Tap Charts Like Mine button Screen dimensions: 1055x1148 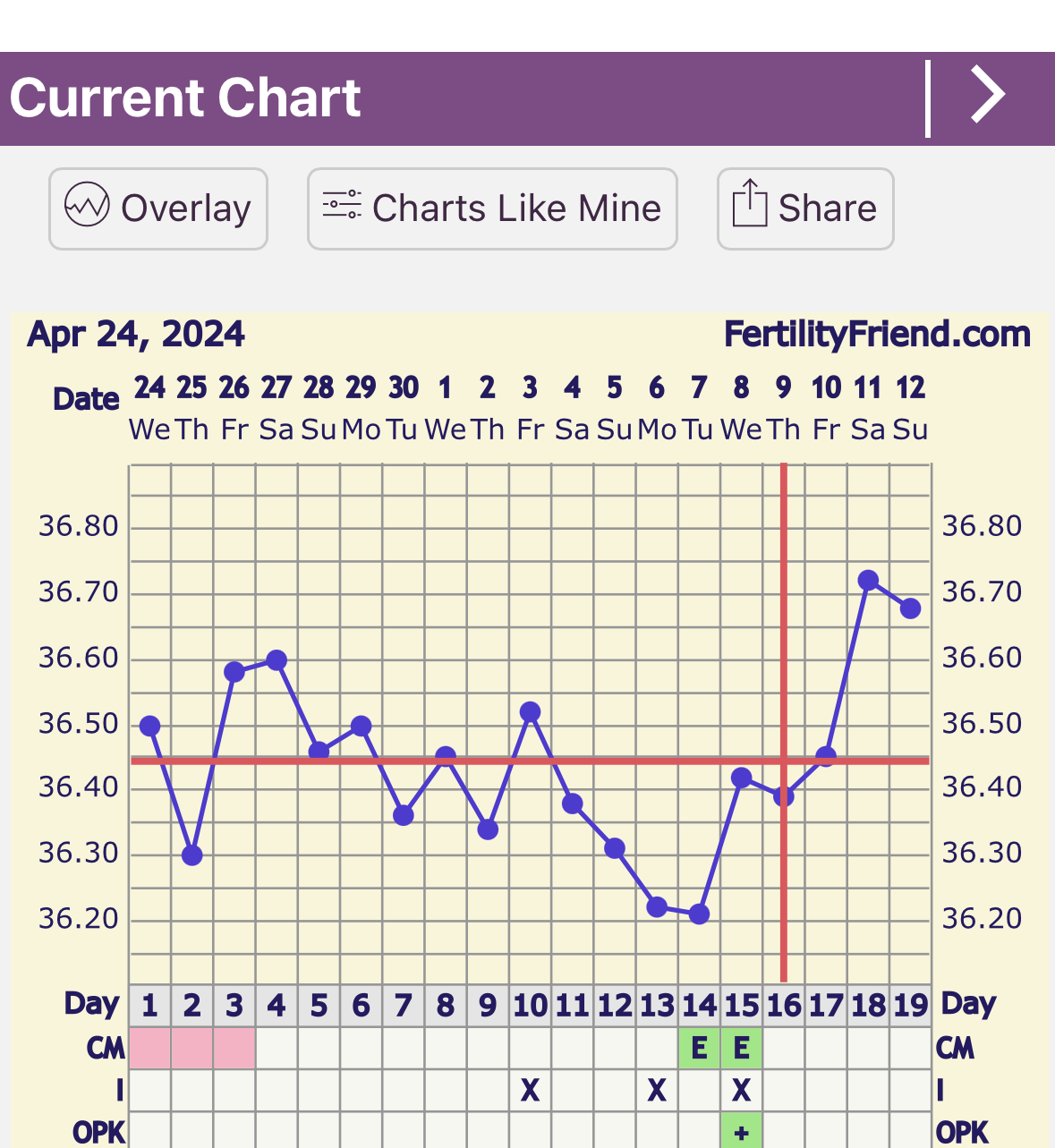(x=492, y=208)
